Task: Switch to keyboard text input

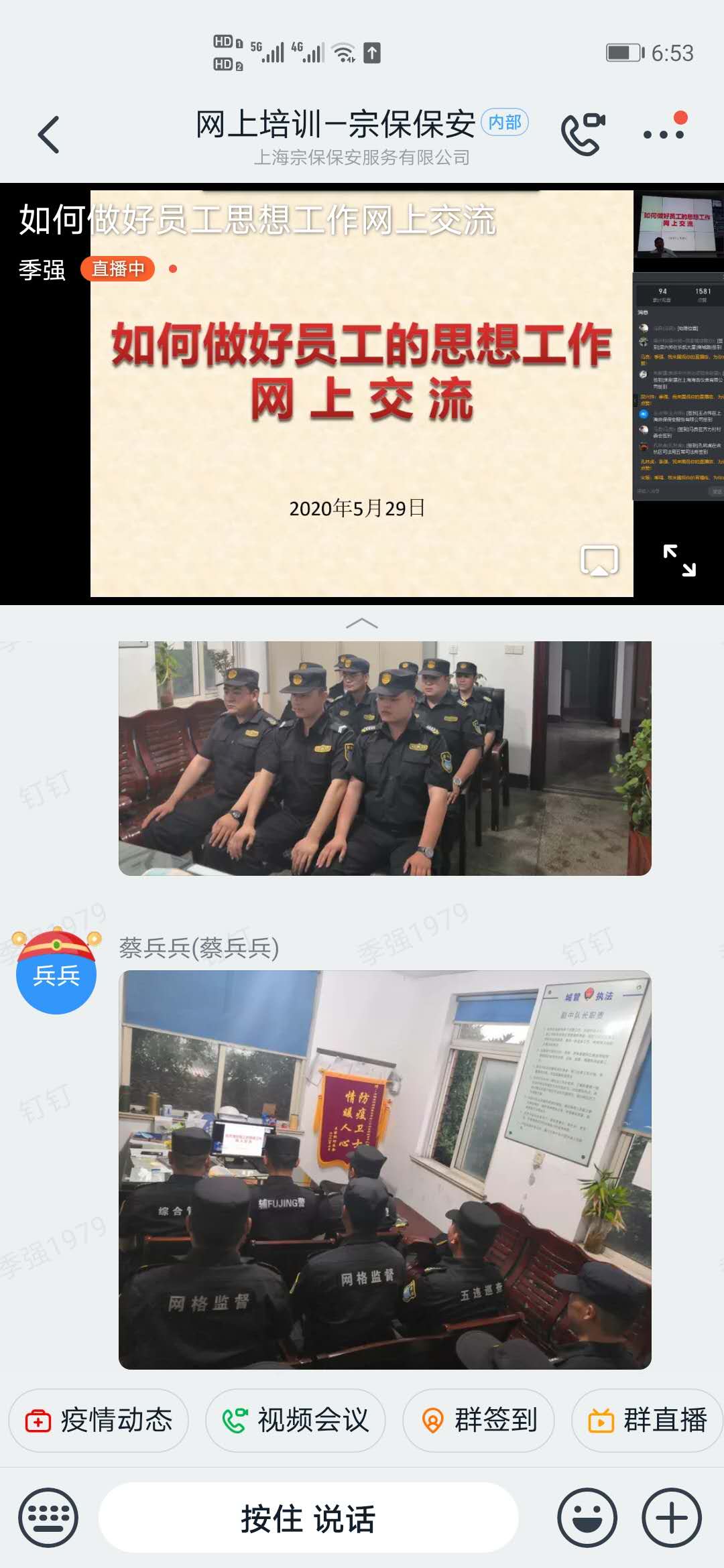Action: pyautogui.click(x=48, y=1518)
